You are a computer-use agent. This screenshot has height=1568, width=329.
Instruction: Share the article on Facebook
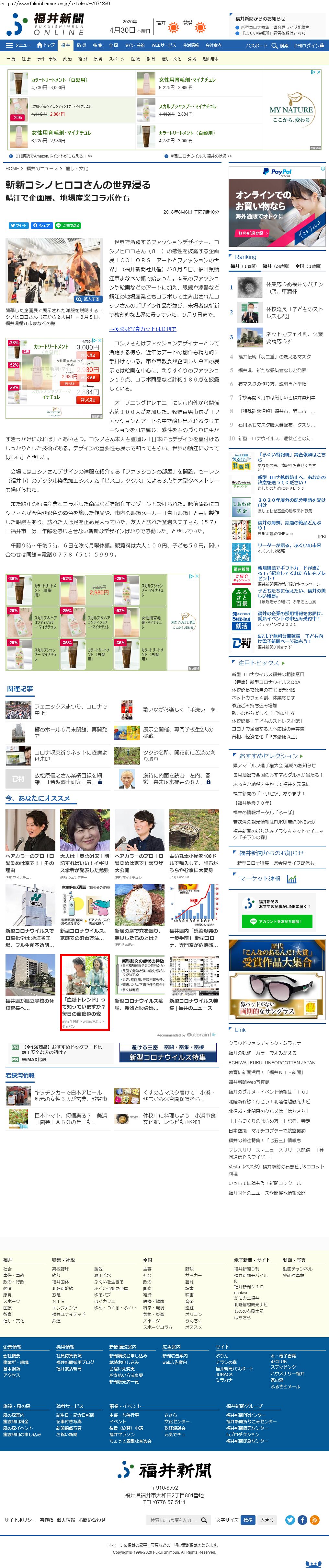pyautogui.click(x=42, y=225)
